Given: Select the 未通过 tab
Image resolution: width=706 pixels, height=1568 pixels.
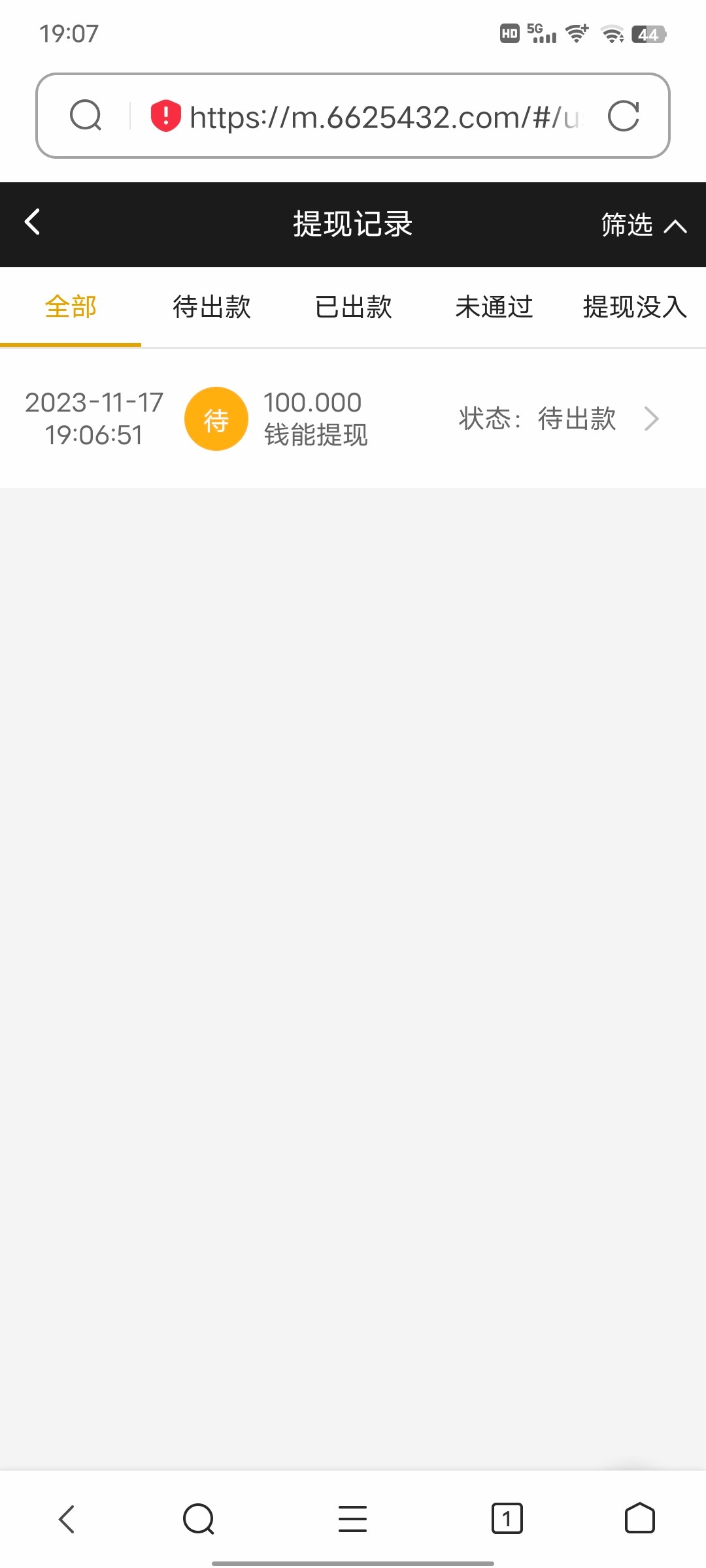Looking at the screenshot, I should [x=494, y=307].
